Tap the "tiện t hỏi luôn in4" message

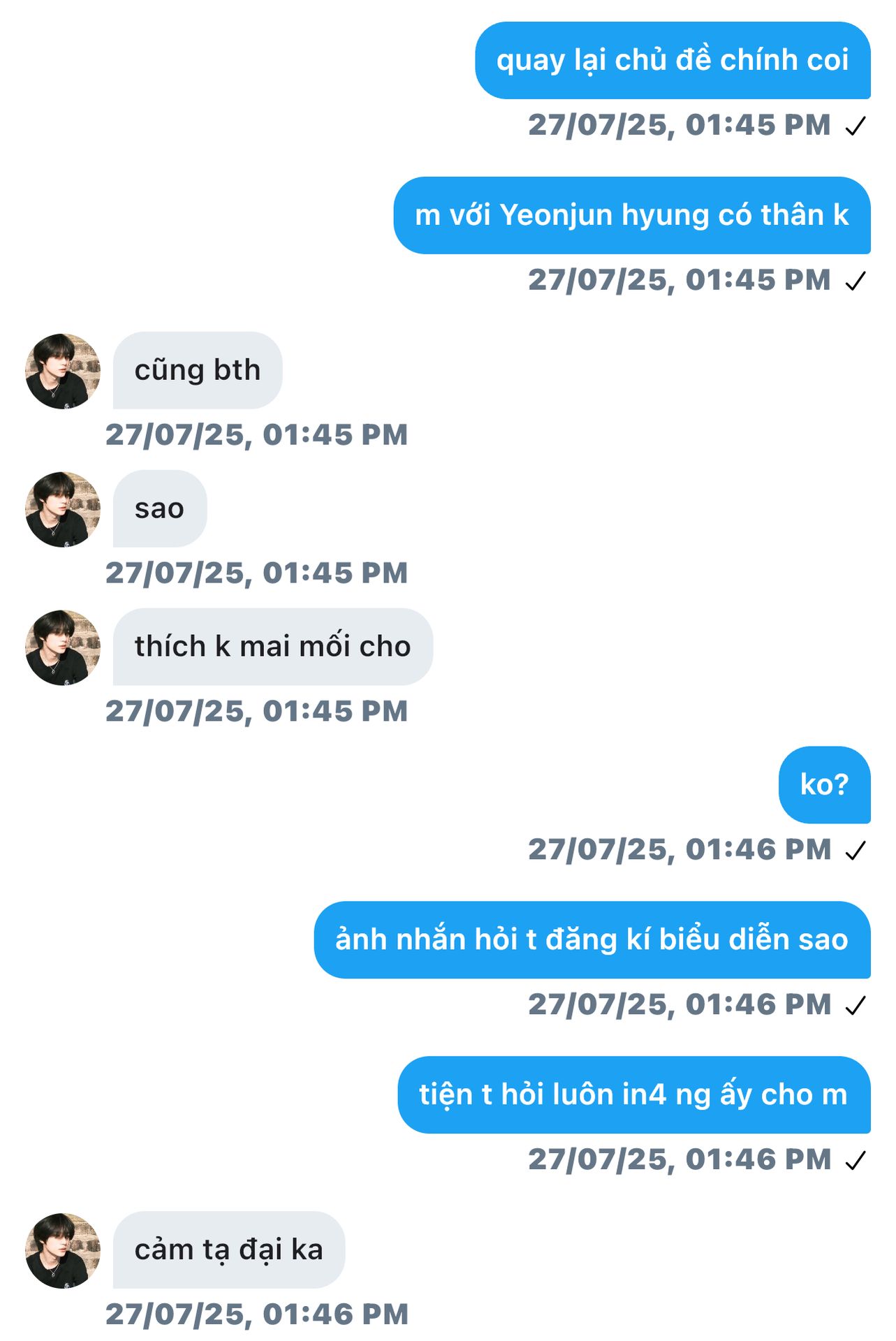point(633,1094)
